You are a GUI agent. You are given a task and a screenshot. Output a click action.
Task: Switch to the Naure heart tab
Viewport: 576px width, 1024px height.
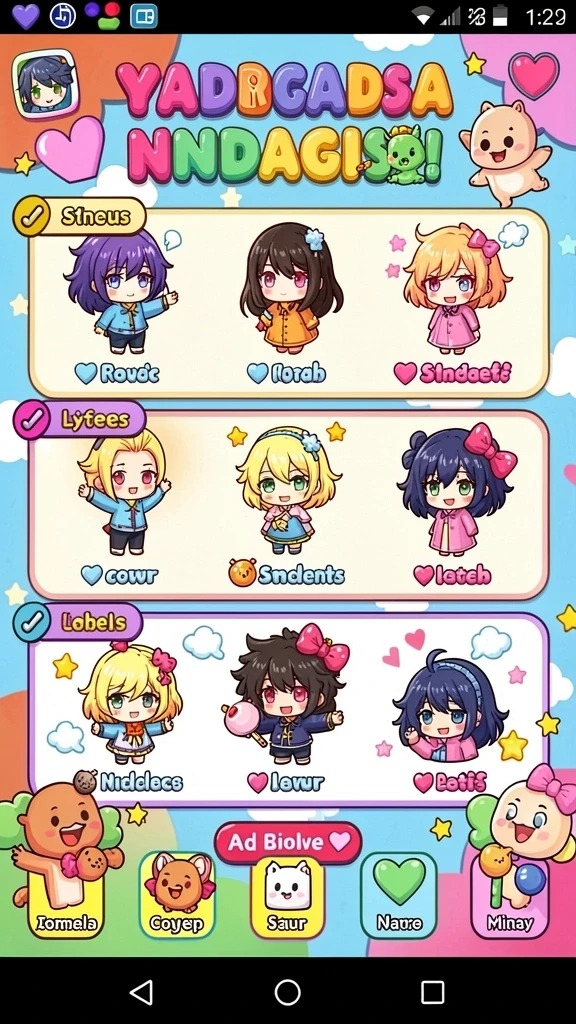[x=399, y=896]
